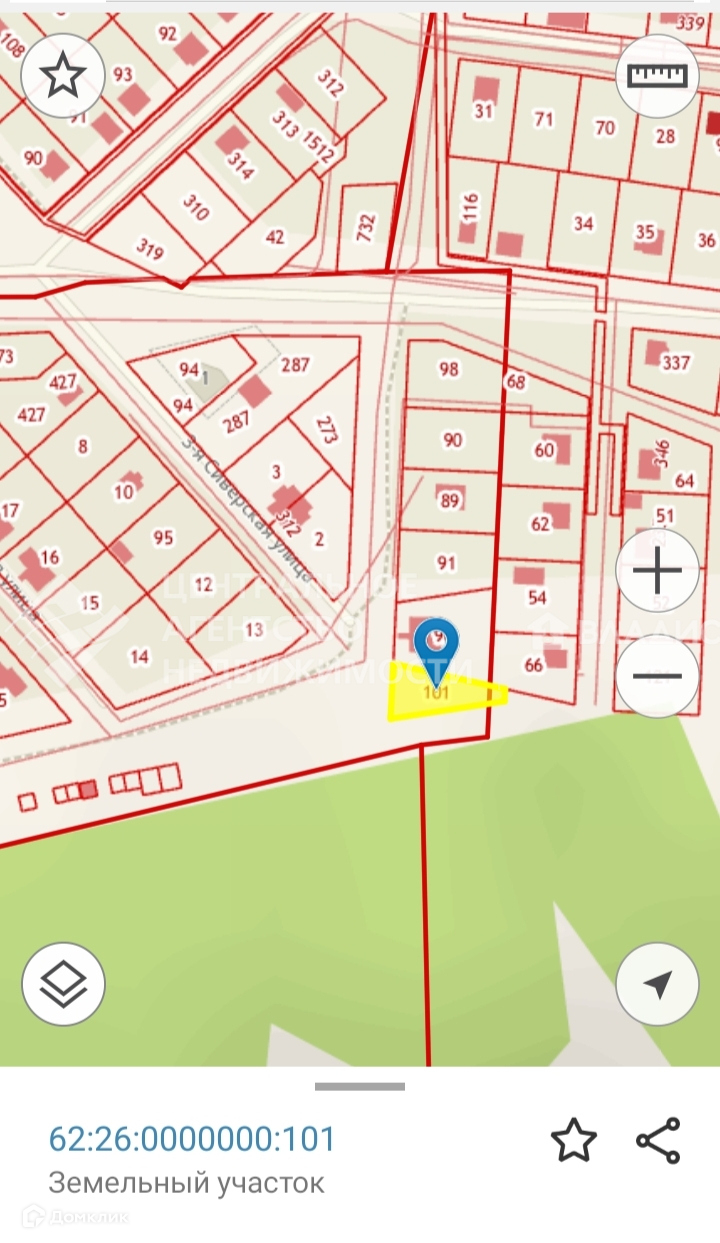The width and height of the screenshot is (720, 1243).
Task: Share this land parcel
Action: 658,1141
